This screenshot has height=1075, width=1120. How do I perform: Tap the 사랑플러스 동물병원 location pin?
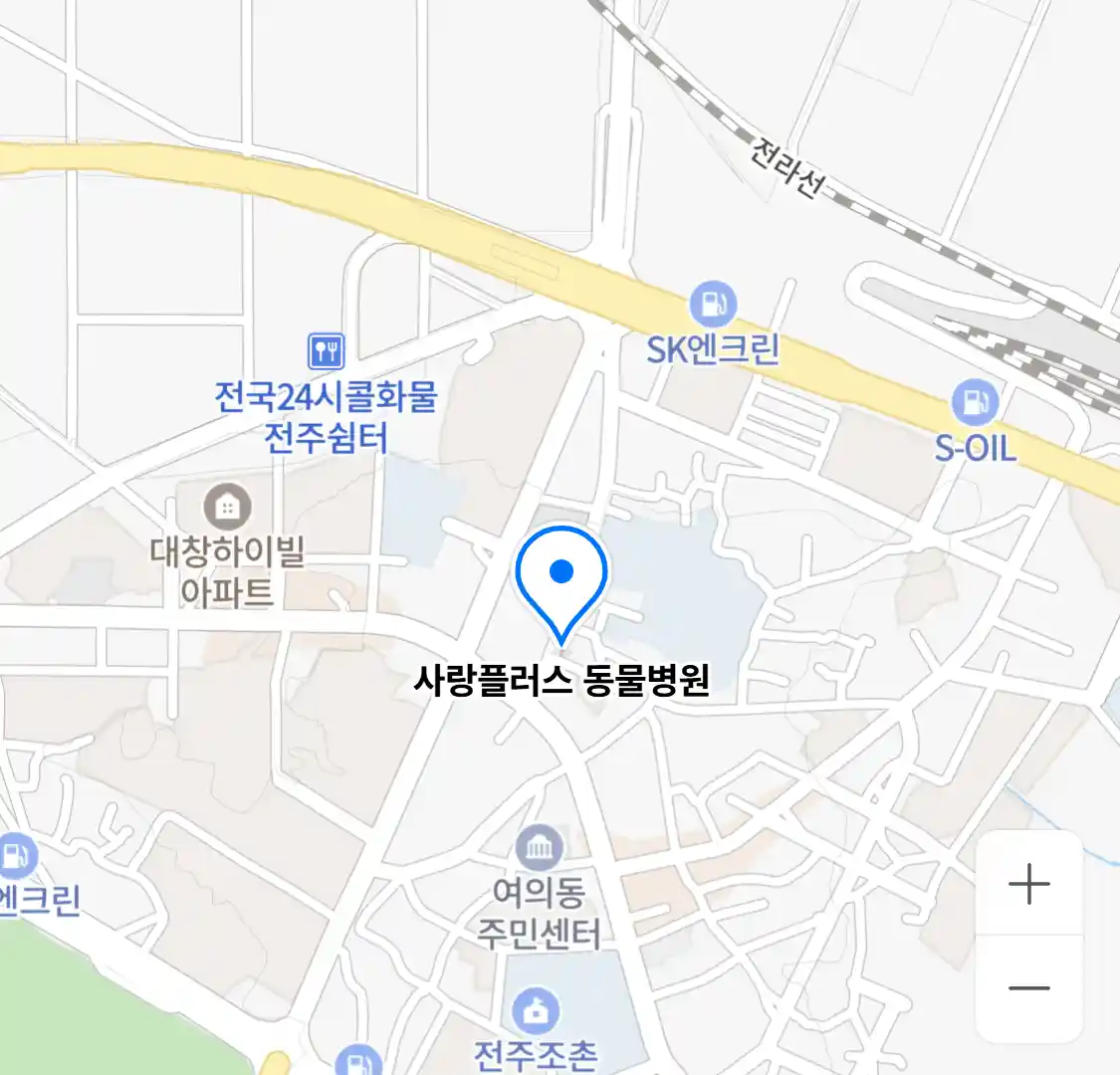561,578
